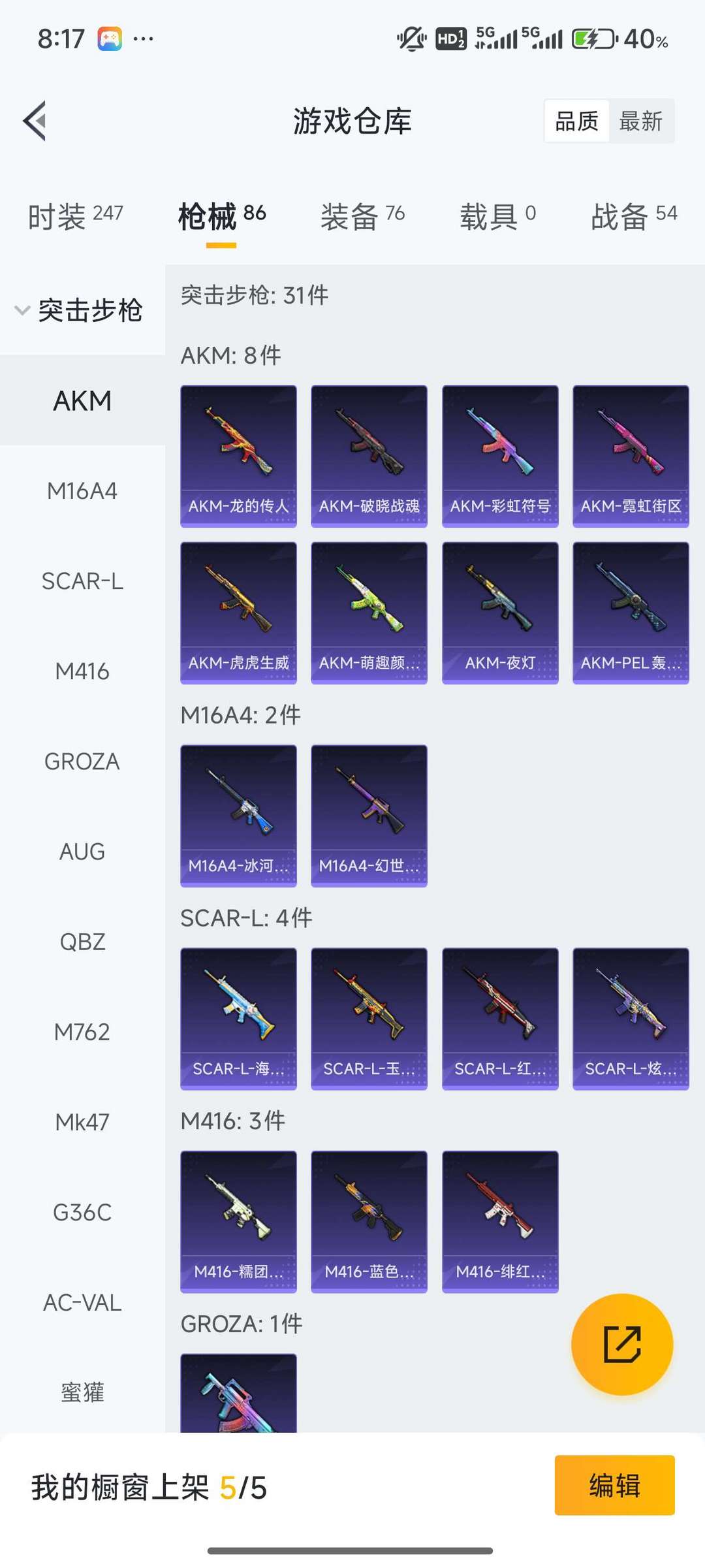The image size is (705, 1568).
Task: Open the AKM-霓虹街区 skin
Action: point(631,456)
